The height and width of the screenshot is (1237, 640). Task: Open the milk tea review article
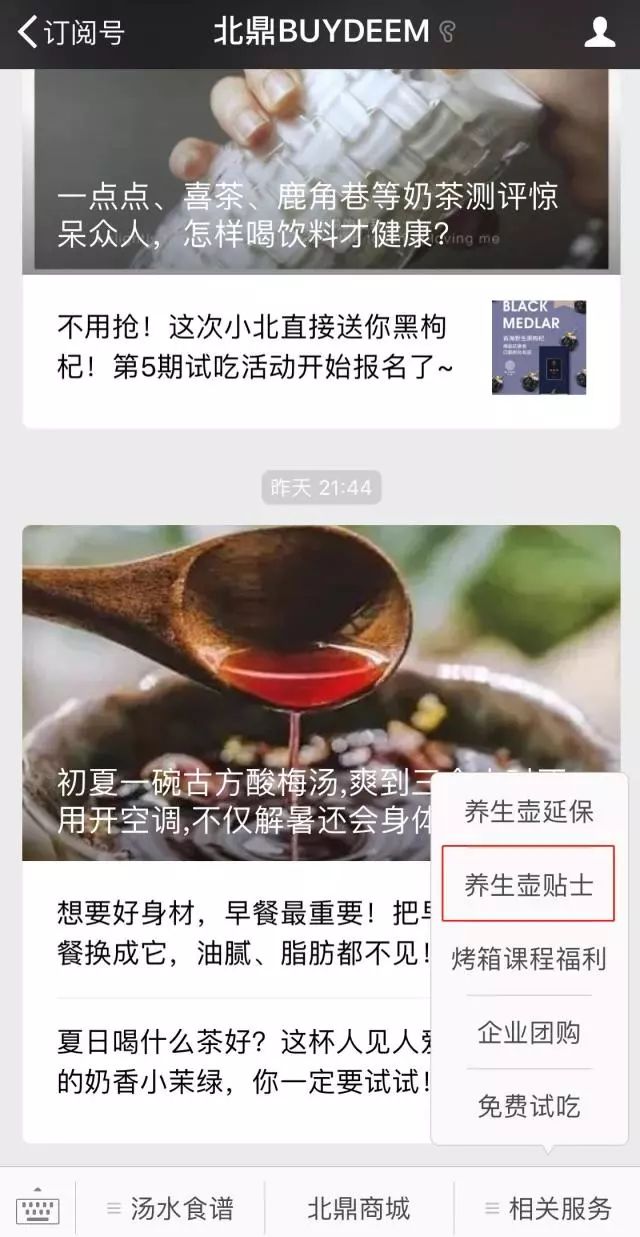click(320, 170)
